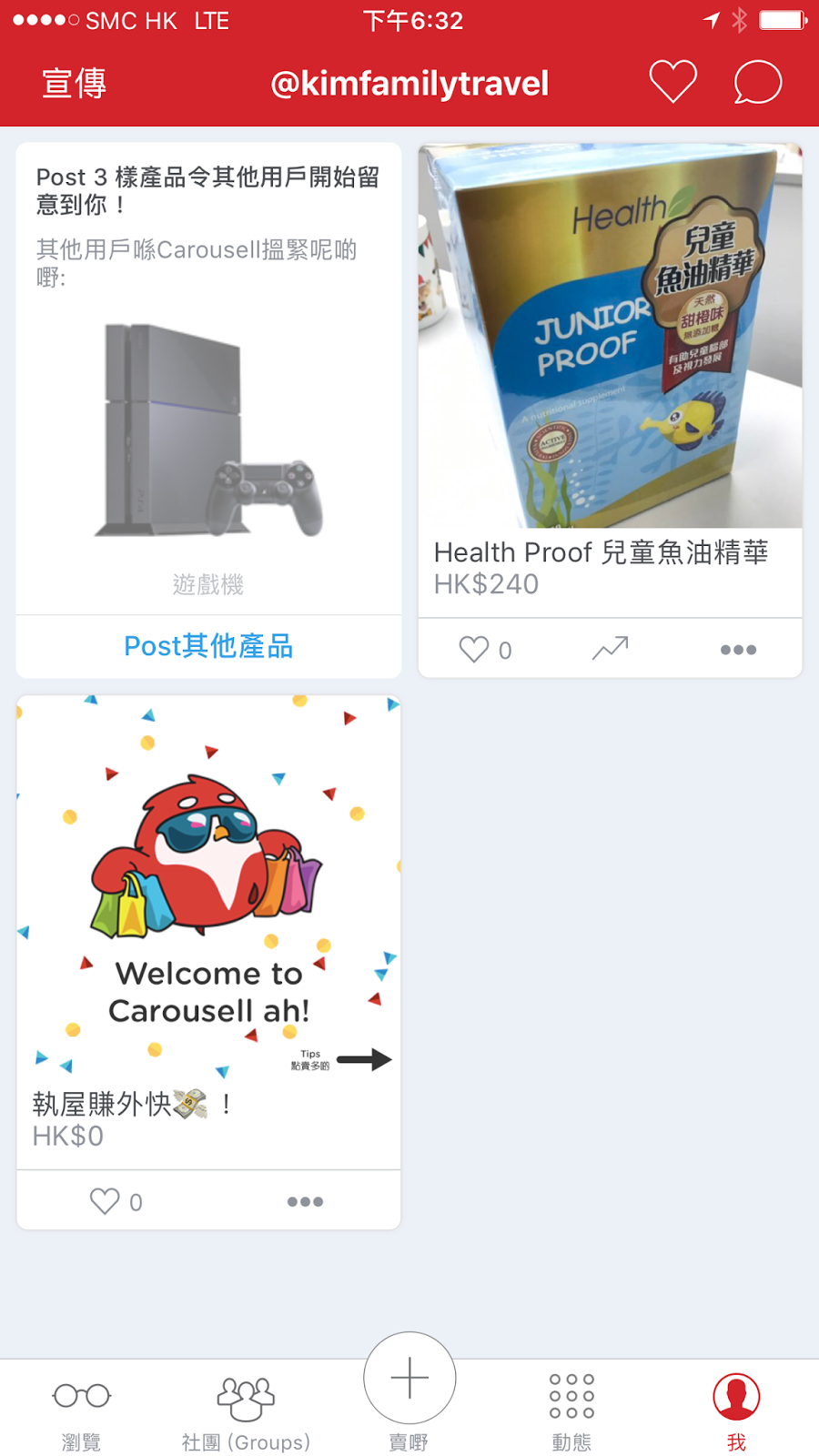Image resolution: width=819 pixels, height=1456 pixels.
Task: Open more options for Health Proof listing
Action: click(x=738, y=649)
